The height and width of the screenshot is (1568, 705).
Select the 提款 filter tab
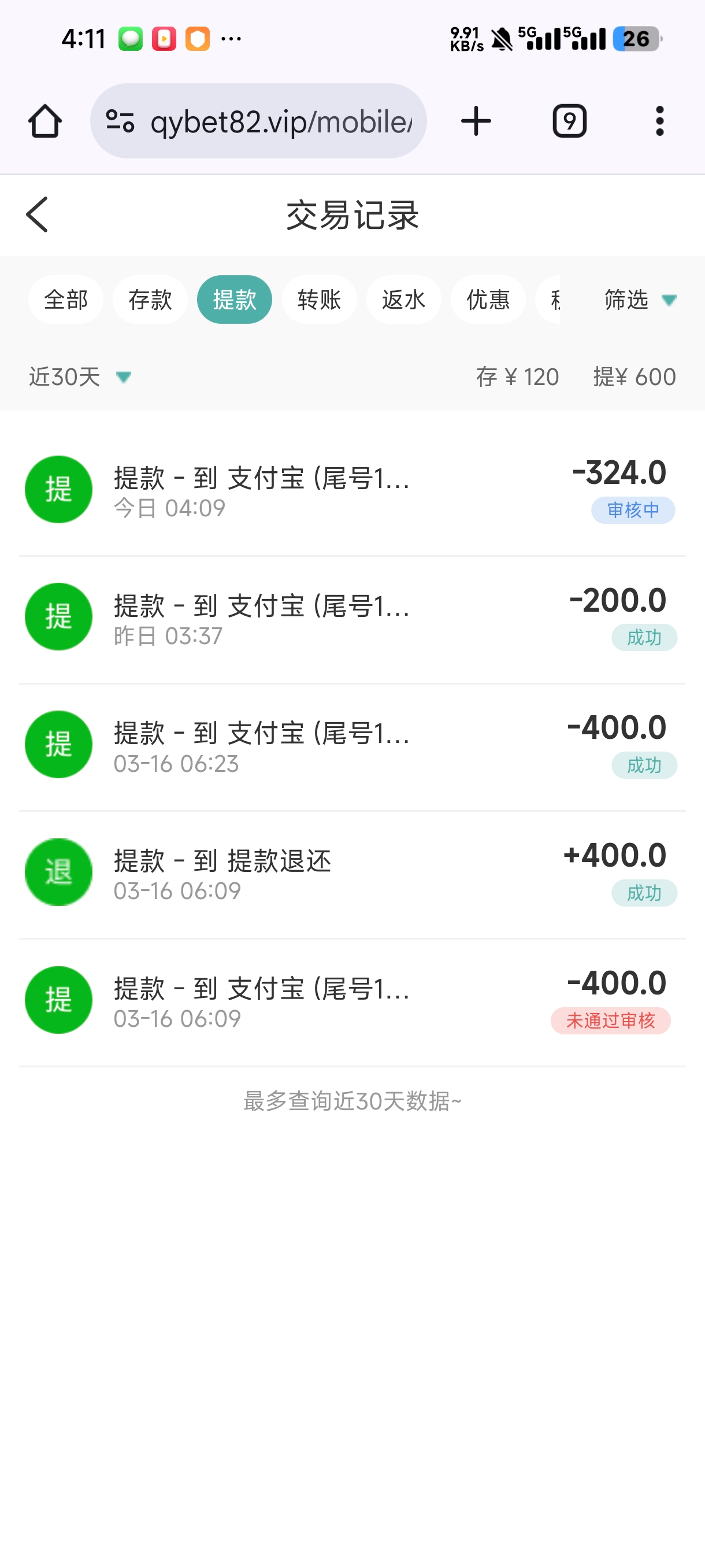pos(235,299)
